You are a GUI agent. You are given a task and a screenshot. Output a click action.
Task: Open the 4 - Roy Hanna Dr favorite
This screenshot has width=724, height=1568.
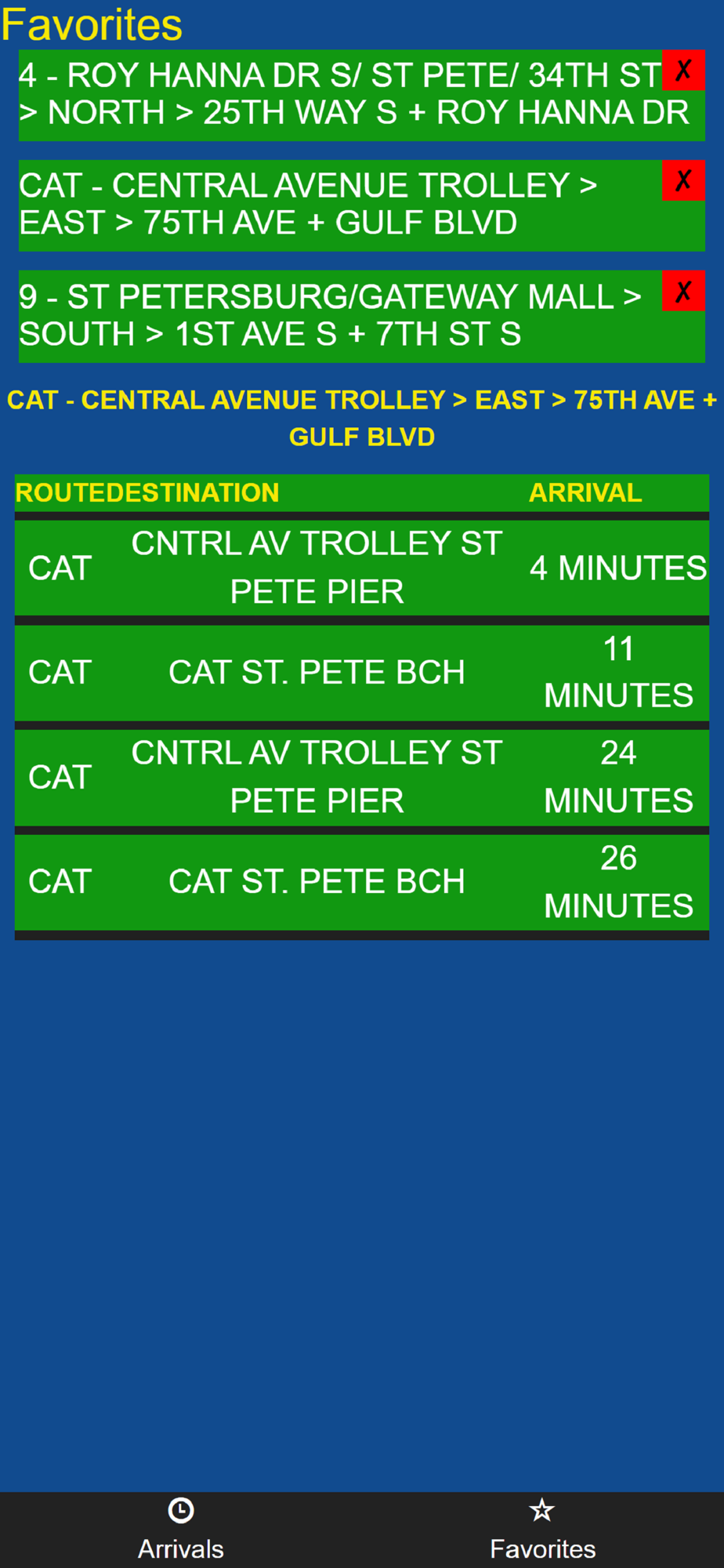coord(341,95)
